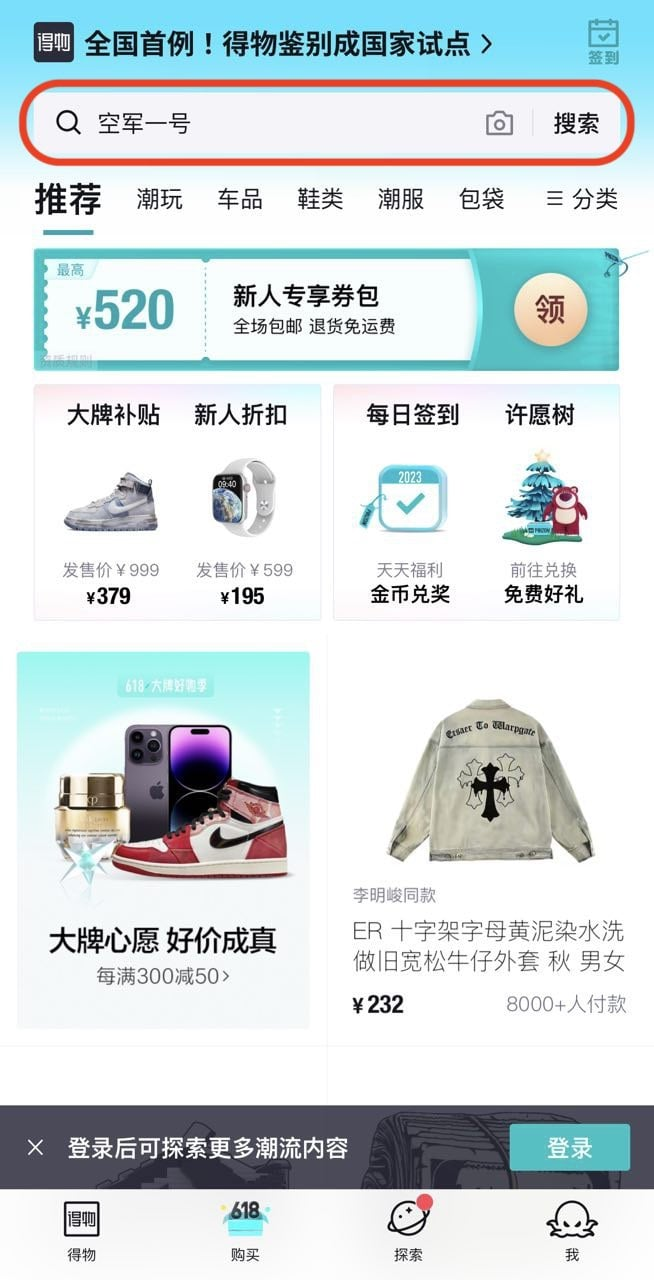This screenshot has width=654, height=1280.
Task: Select the 潮服 tab
Action: [x=401, y=199]
